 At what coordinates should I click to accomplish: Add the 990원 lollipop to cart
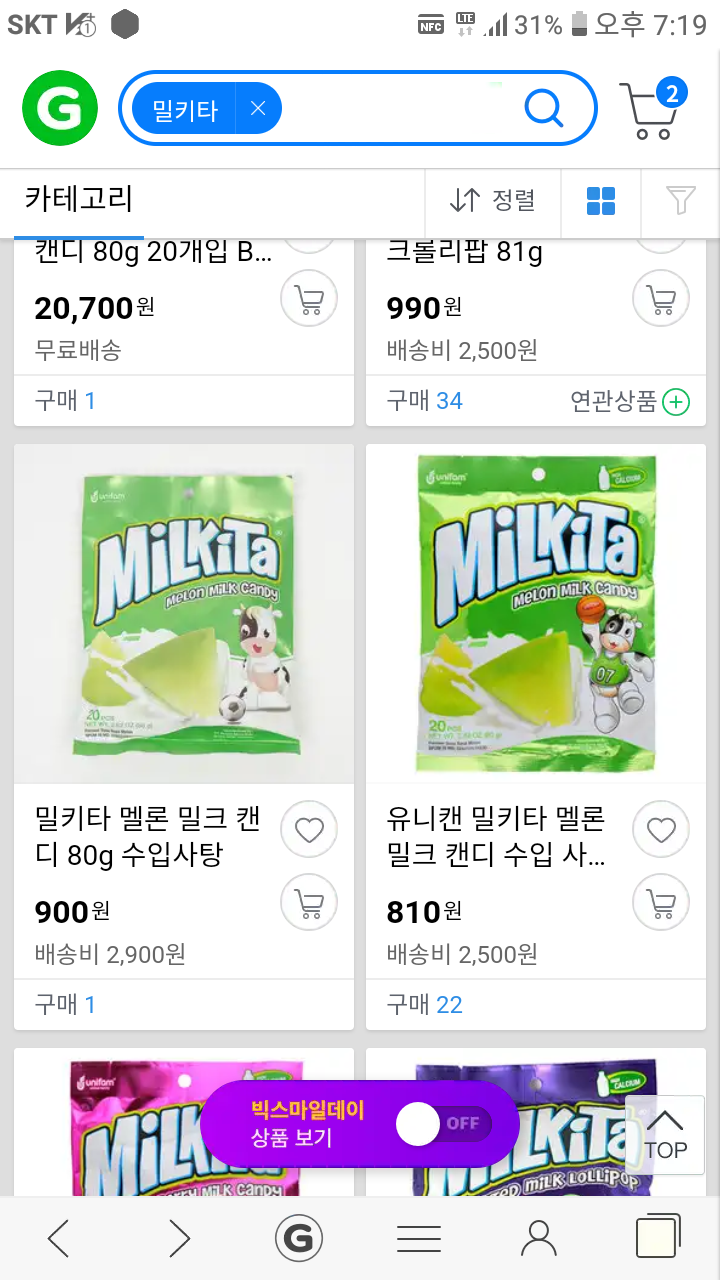(661, 298)
